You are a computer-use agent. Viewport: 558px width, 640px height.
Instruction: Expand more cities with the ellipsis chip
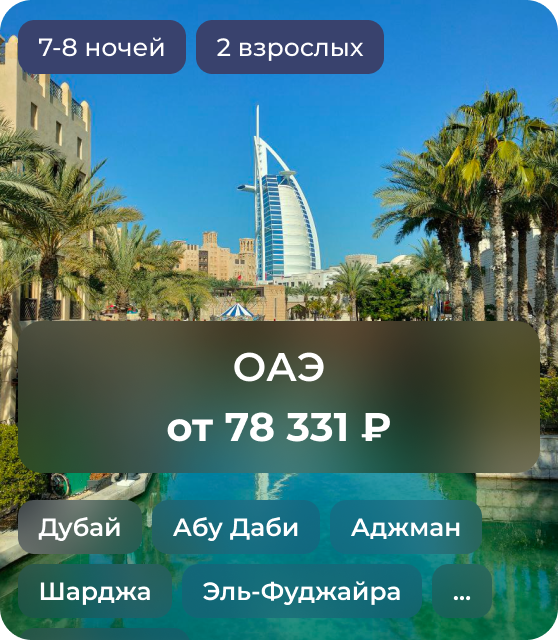tap(462, 591)
